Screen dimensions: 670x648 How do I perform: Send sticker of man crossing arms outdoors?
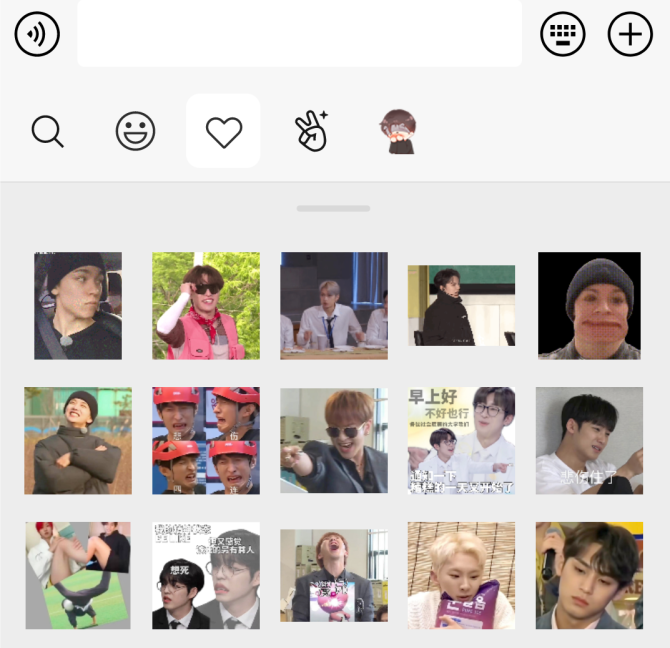(78, 440)
